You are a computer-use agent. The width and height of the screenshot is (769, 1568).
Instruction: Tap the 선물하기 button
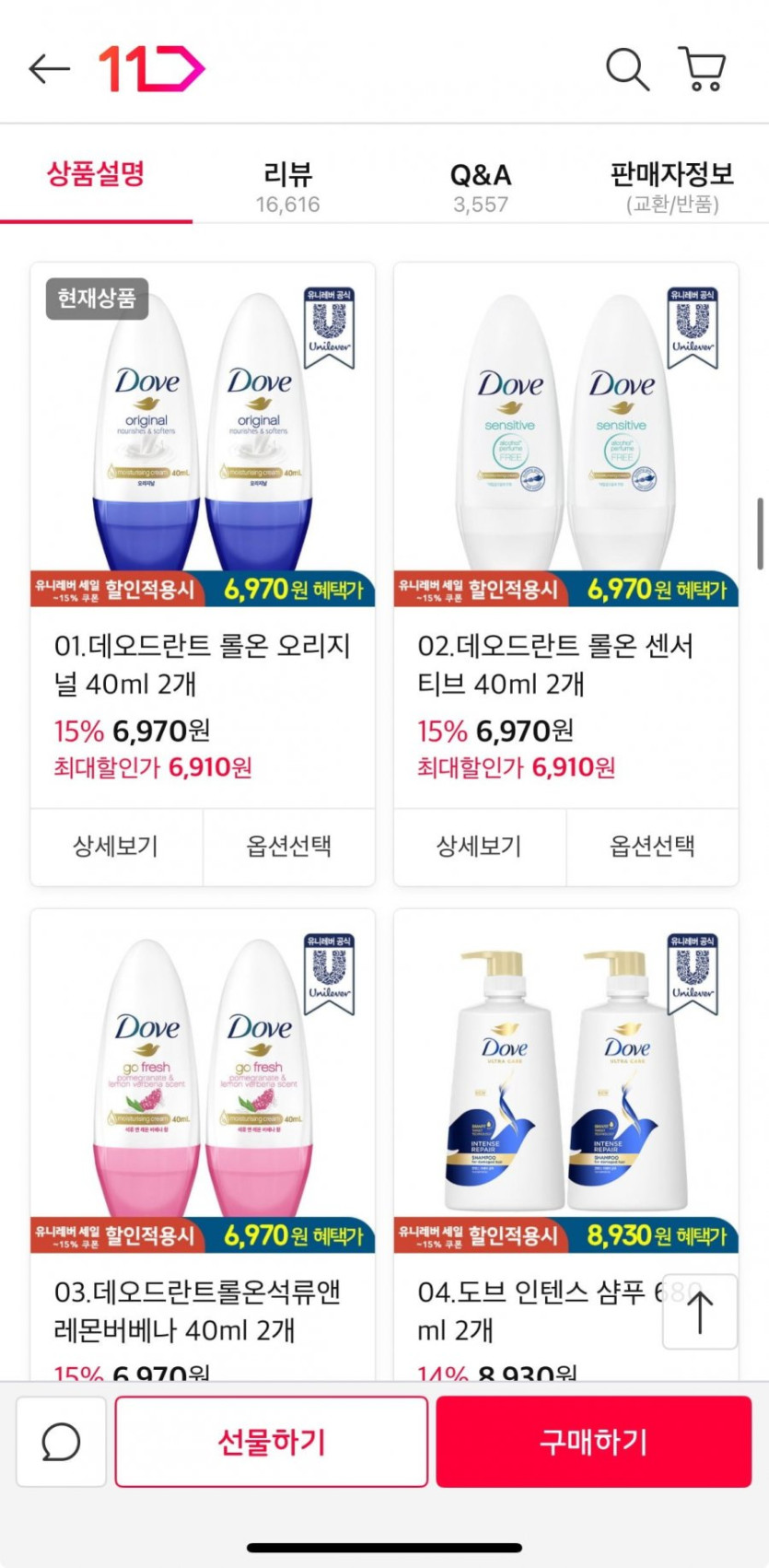tap(272, 1442)
